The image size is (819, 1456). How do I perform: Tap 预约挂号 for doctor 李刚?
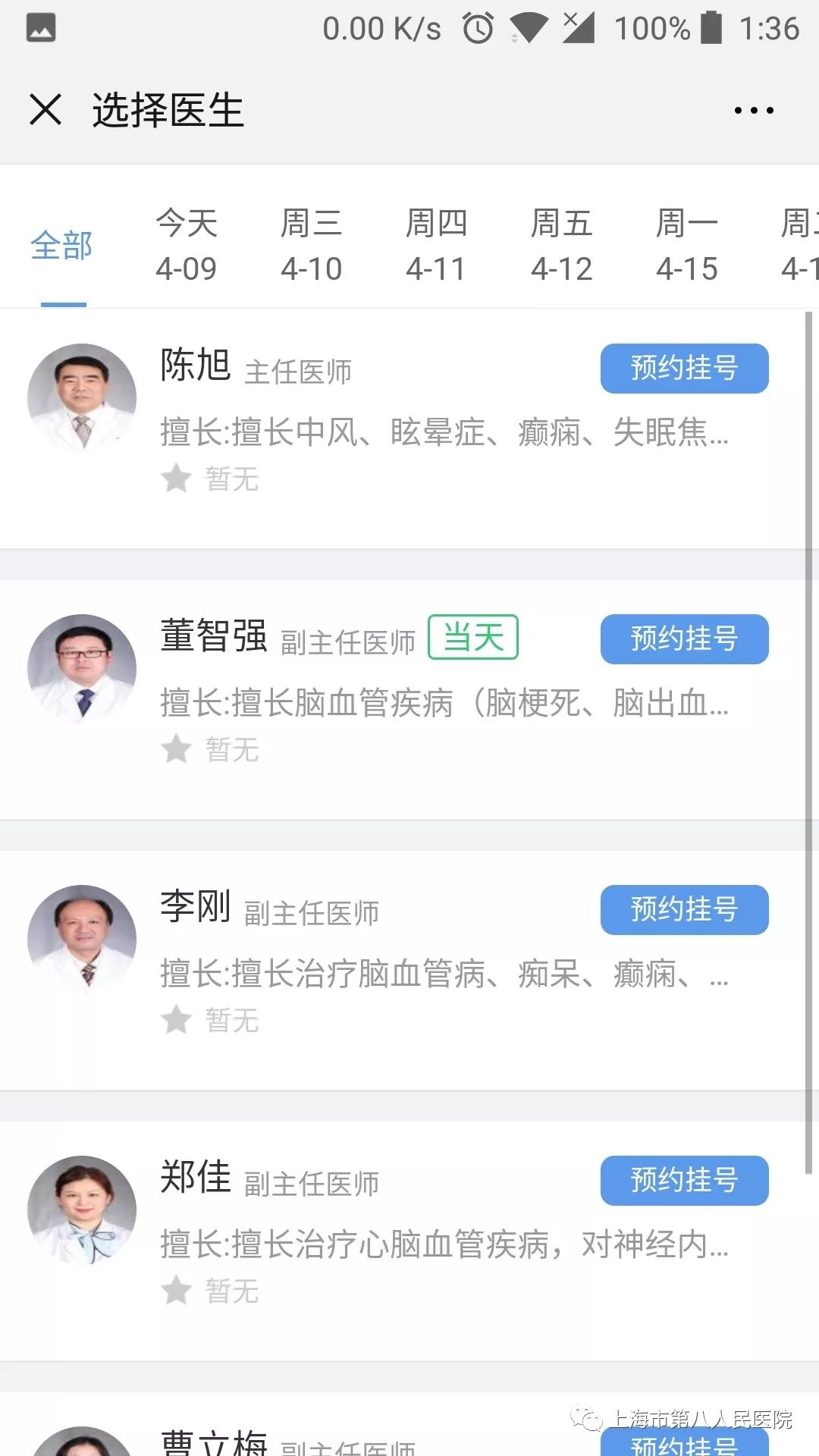coord(684,910)
